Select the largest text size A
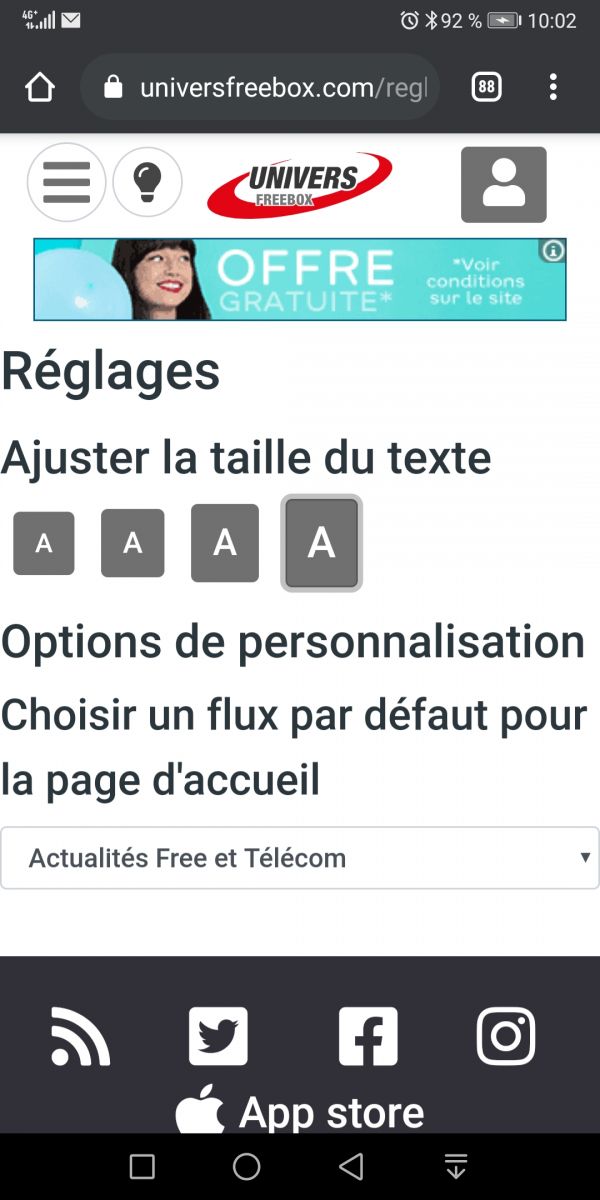 pyautogui.click(x=321, y=543)
